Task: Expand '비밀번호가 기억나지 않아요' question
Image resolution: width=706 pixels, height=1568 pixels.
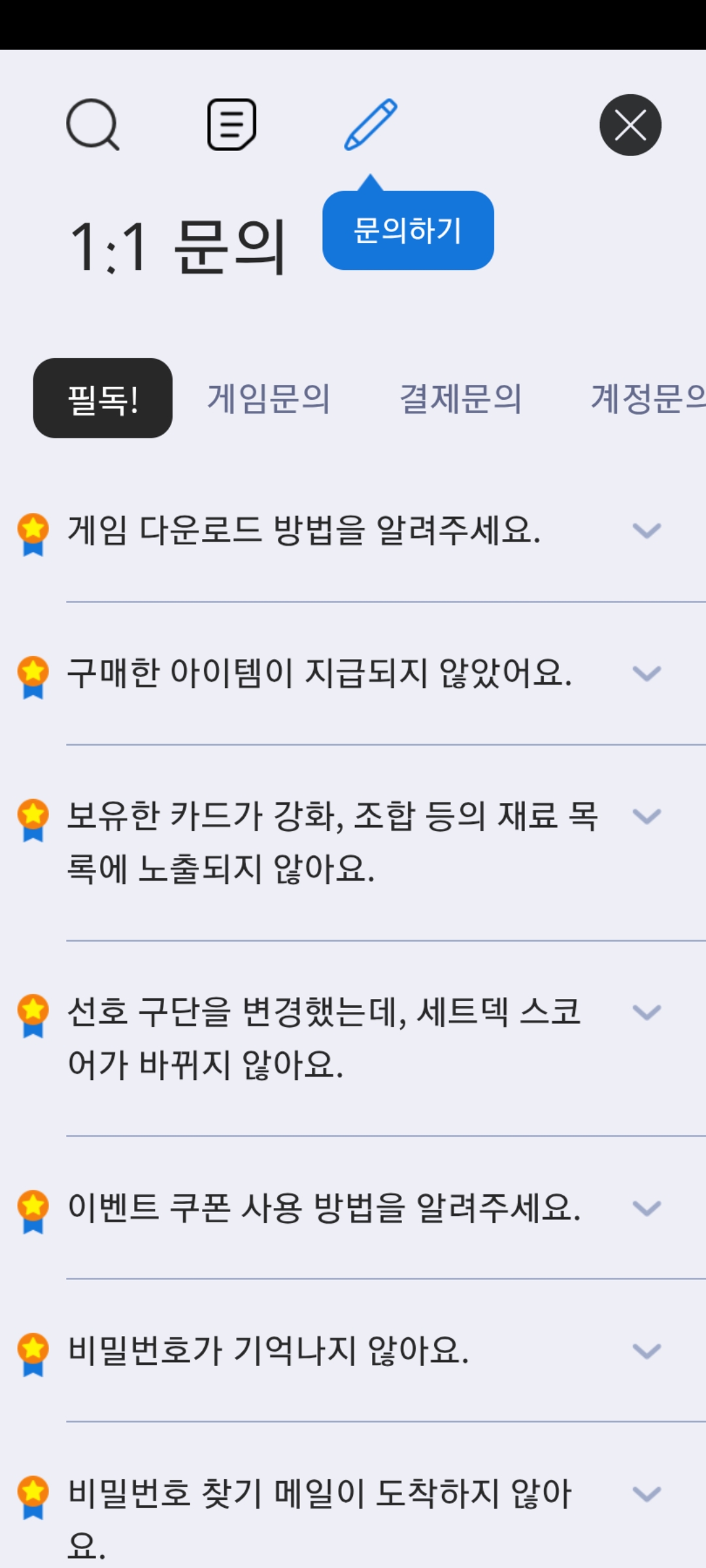Action: pyautogui.click(x=647, y=1350)
